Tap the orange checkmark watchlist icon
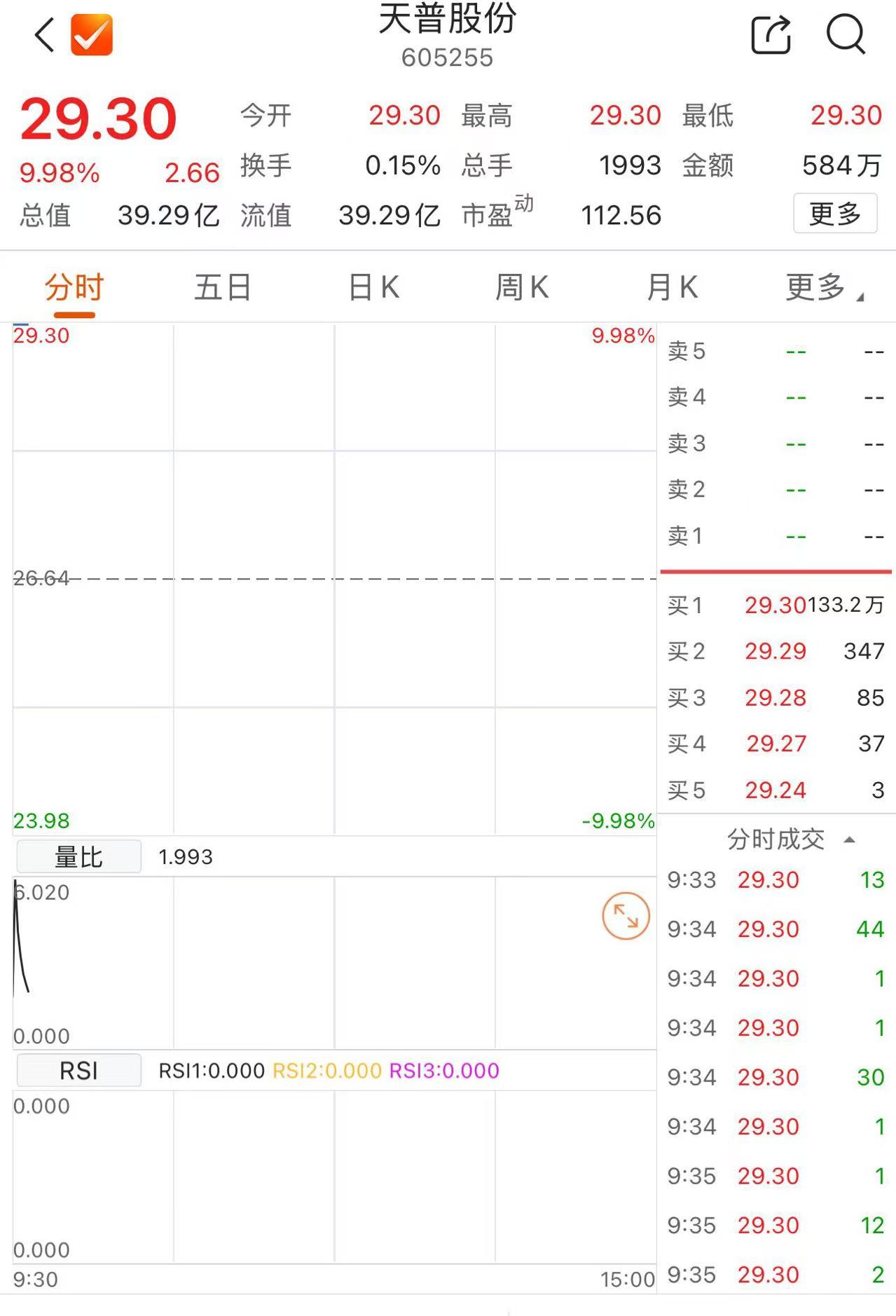The height and width of the screenshot is (1316, 896). coord(92,35)
